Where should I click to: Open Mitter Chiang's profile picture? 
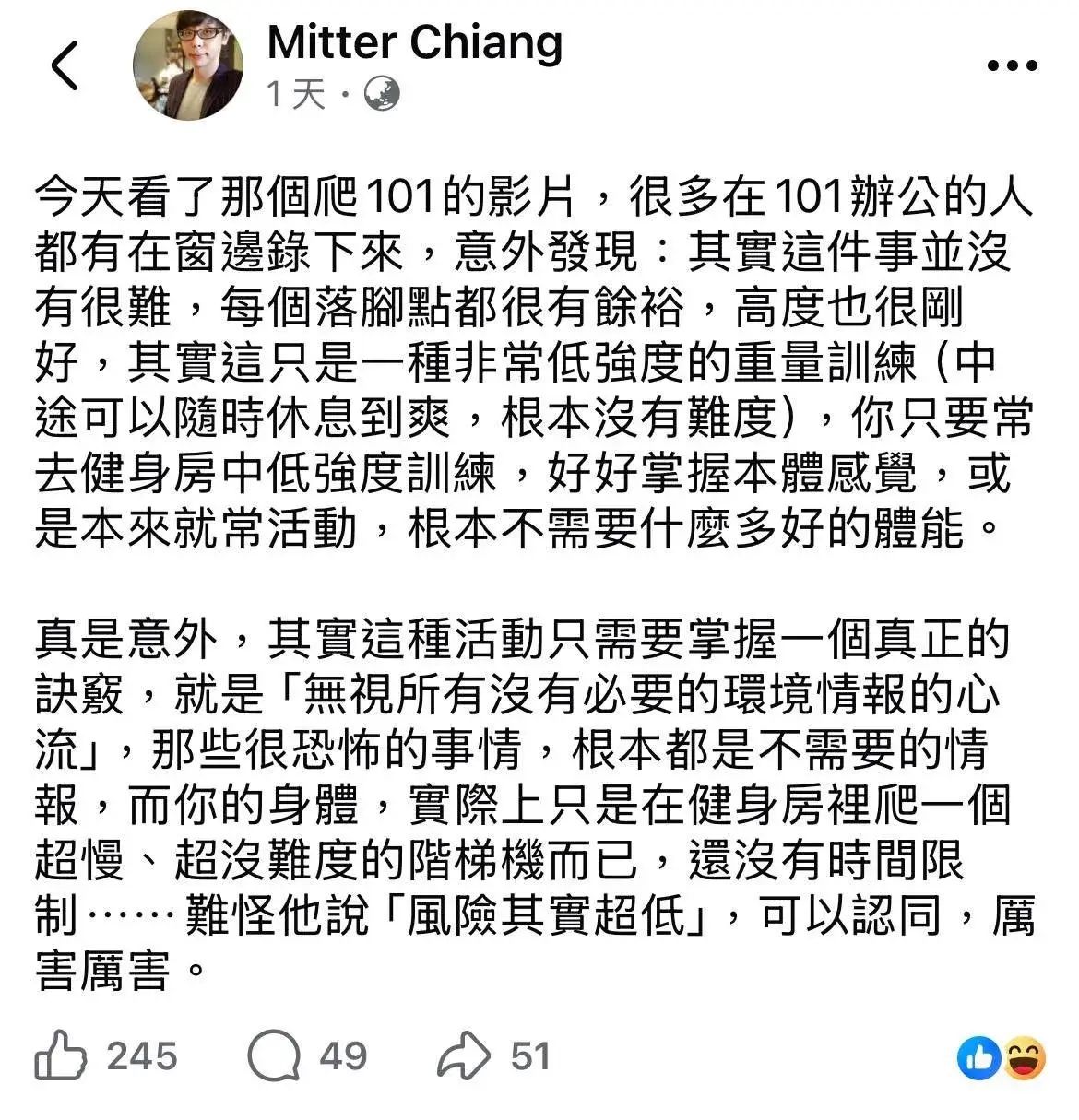(188, 65)
